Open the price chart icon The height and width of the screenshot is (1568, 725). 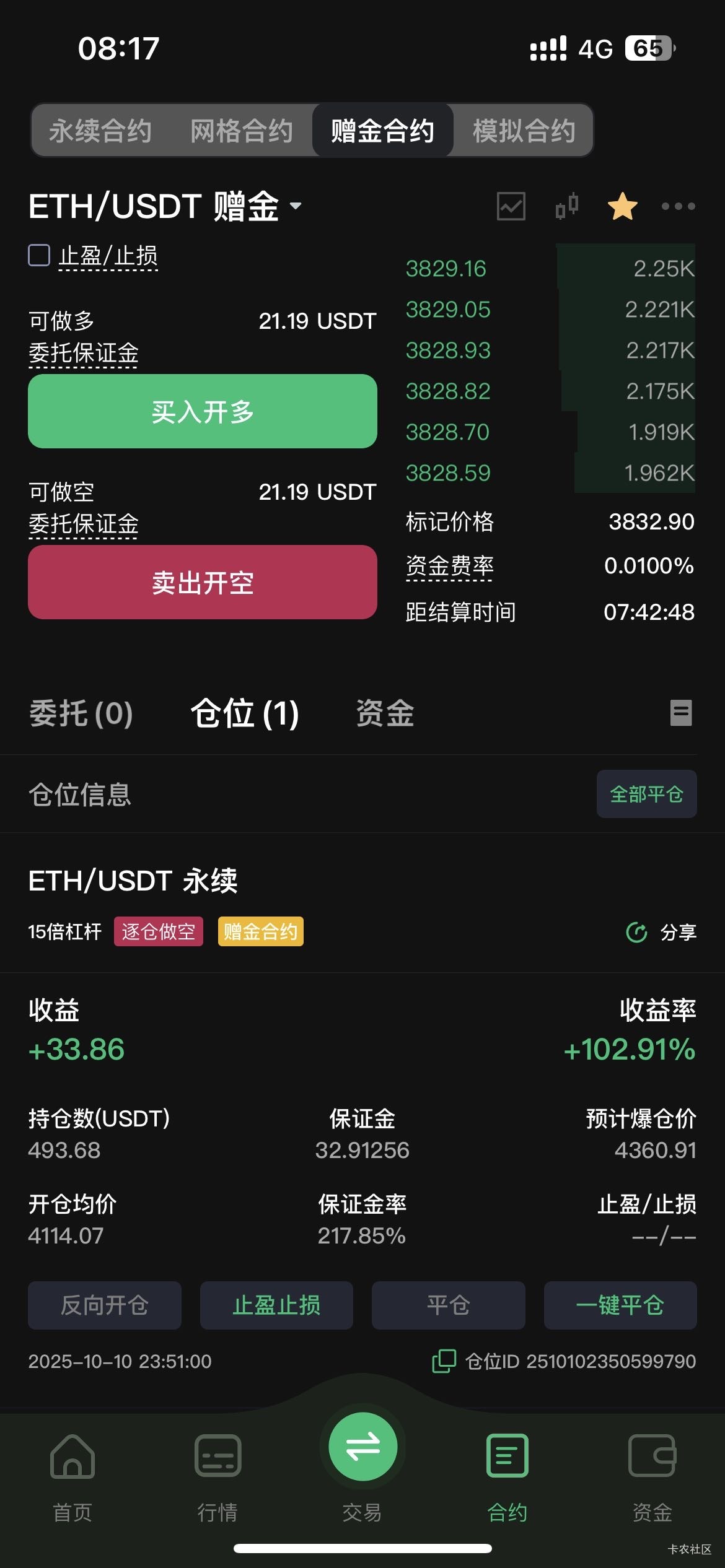point(511,206)
